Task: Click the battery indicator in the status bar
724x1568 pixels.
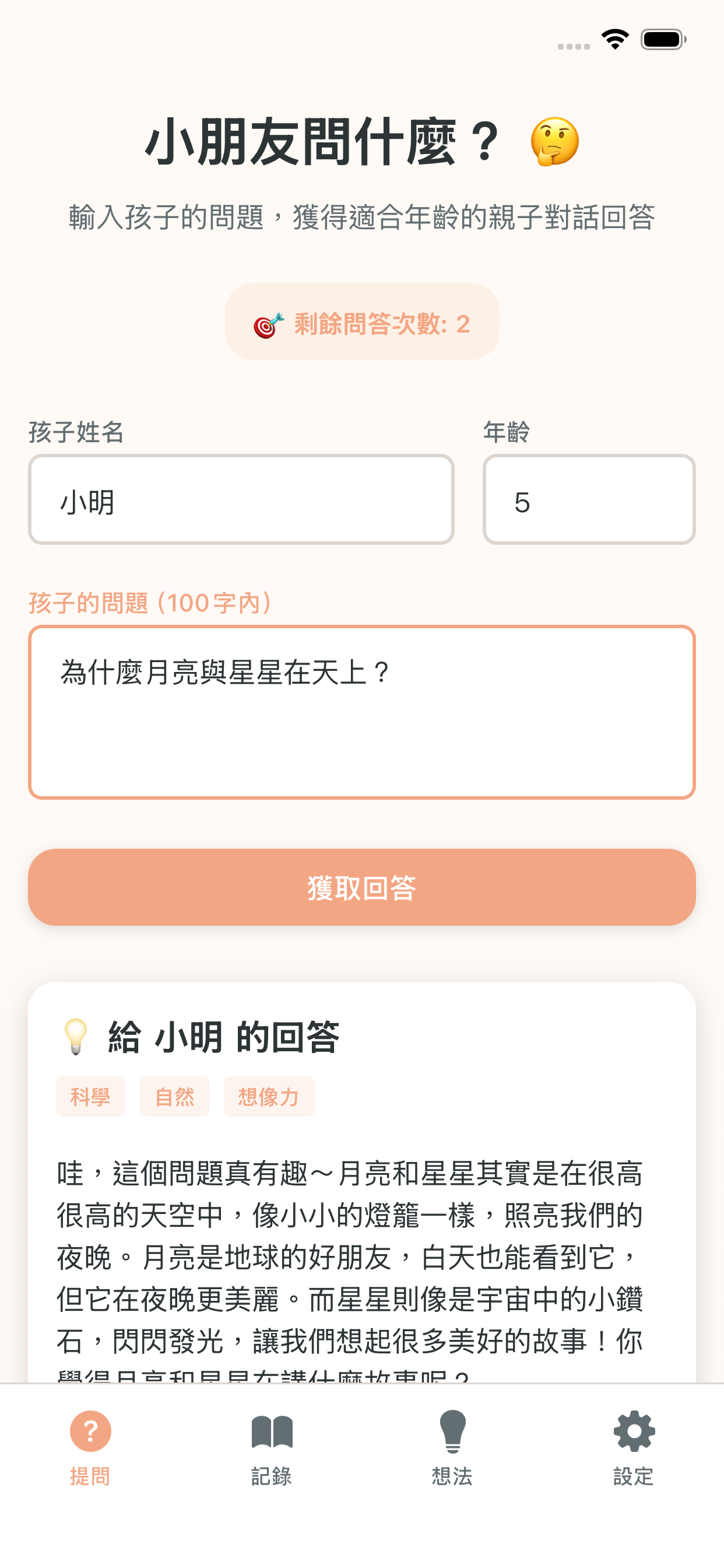Action: tap(663, 38)
